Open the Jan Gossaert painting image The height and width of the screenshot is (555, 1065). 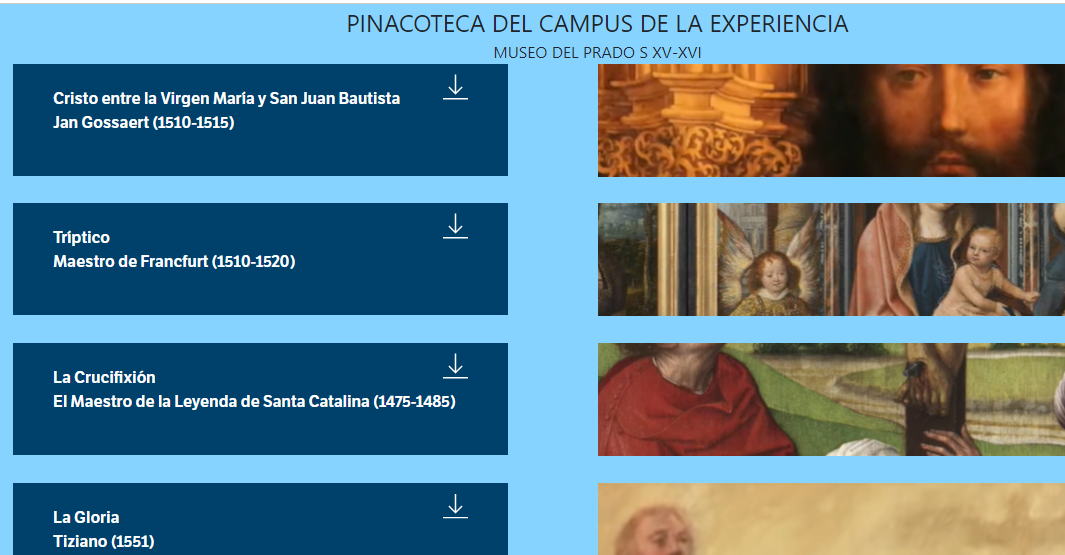pos(830,120)
